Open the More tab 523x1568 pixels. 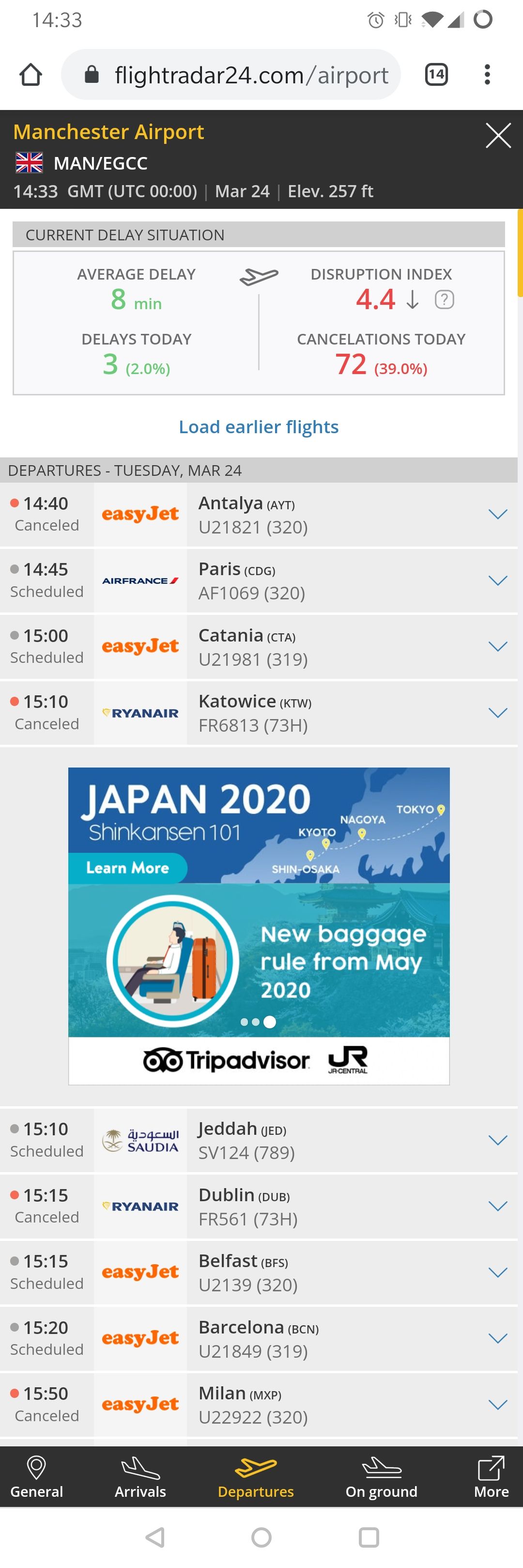491,1477
